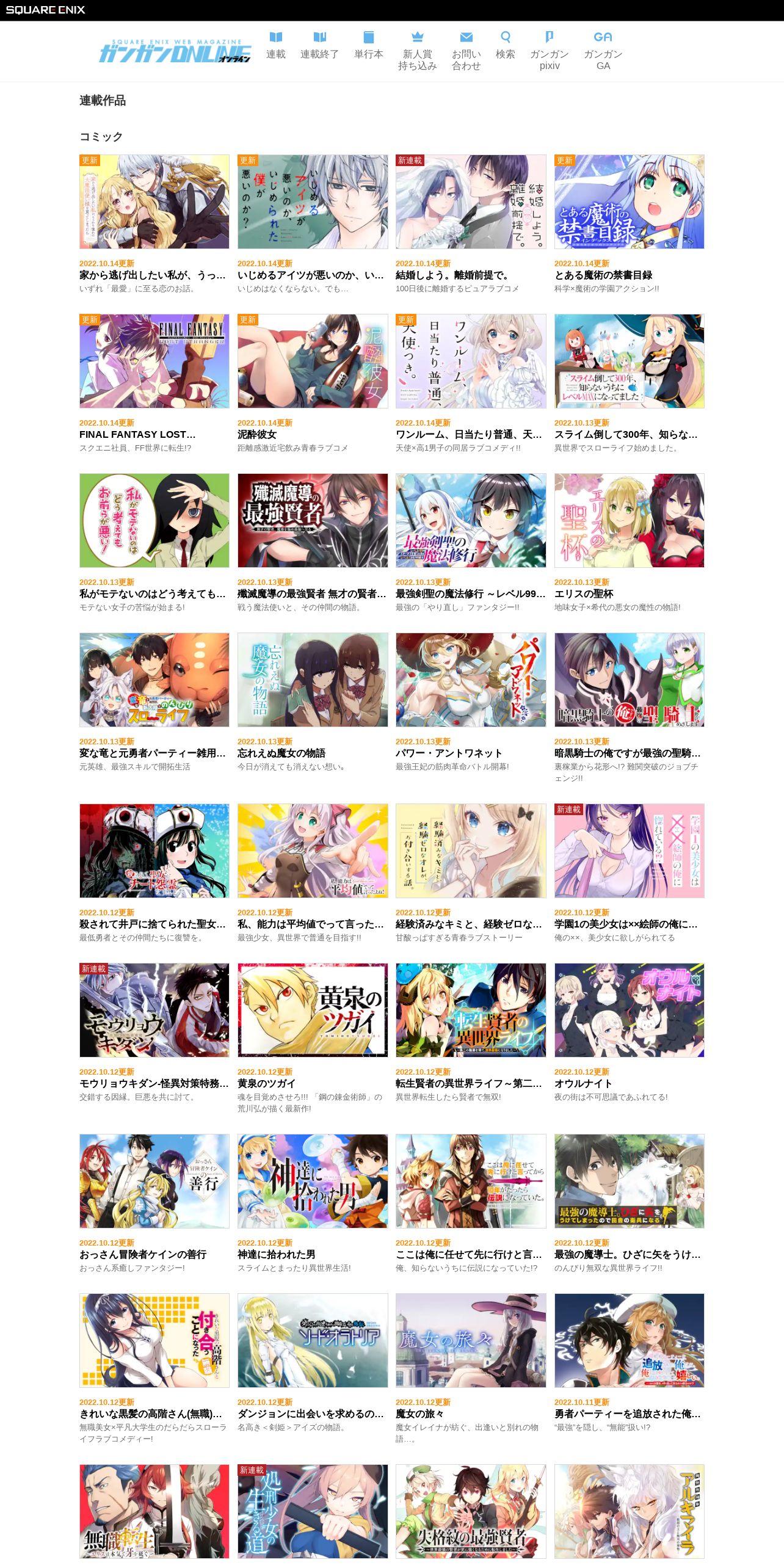Open the 検索 search page

tap(506, 46)
